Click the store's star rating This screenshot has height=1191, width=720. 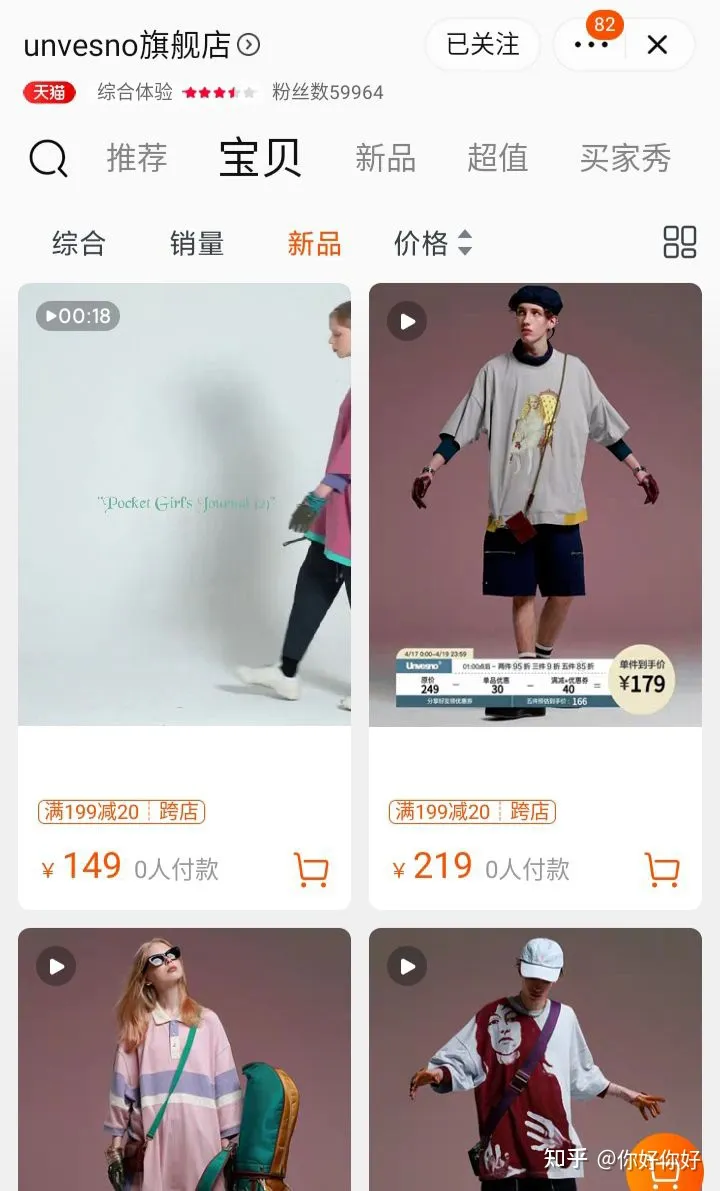pyautogui.click(x=220, y=92)
